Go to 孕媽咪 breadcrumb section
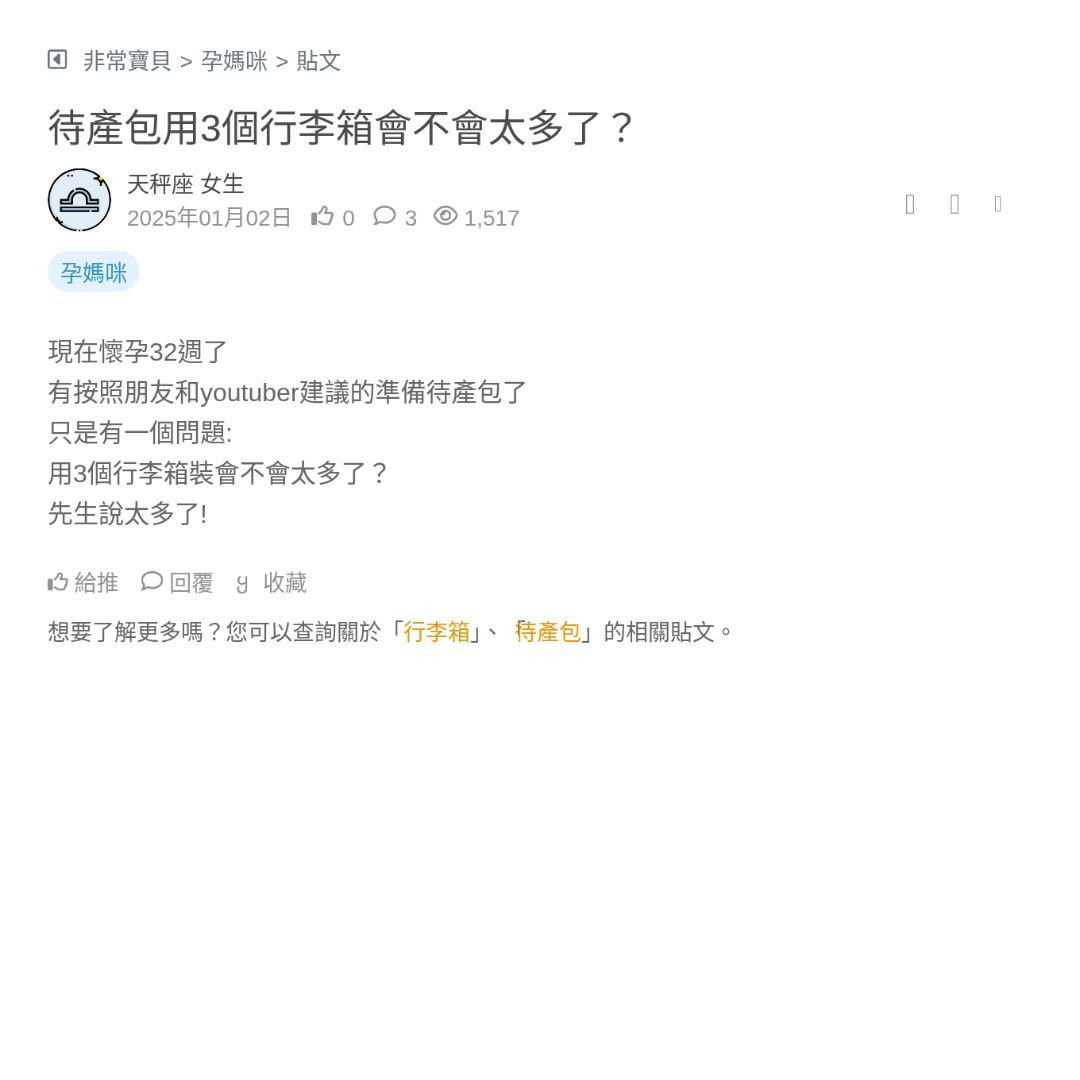 point(234,61)
